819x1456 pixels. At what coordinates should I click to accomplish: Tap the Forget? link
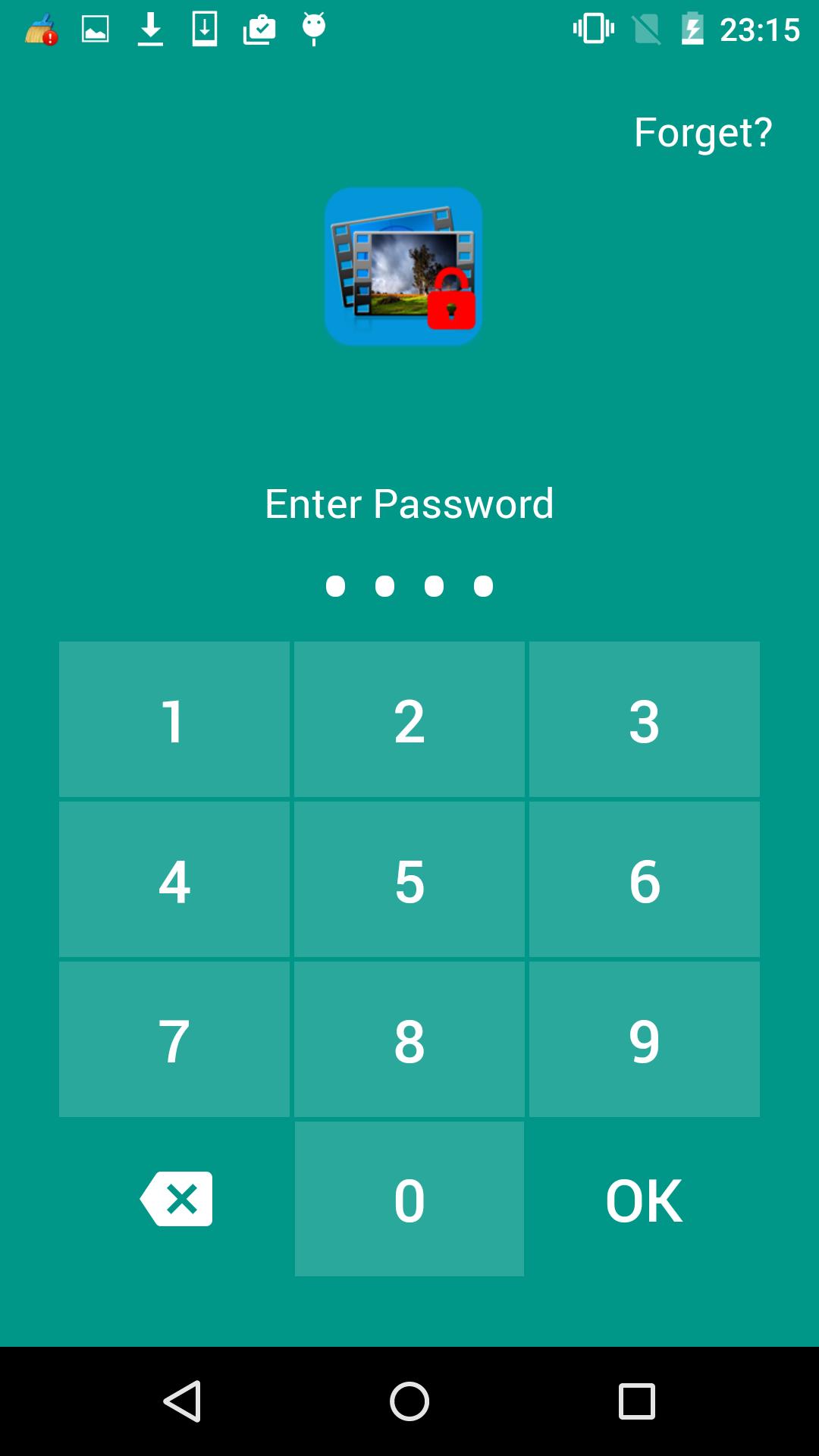(703, 133)
